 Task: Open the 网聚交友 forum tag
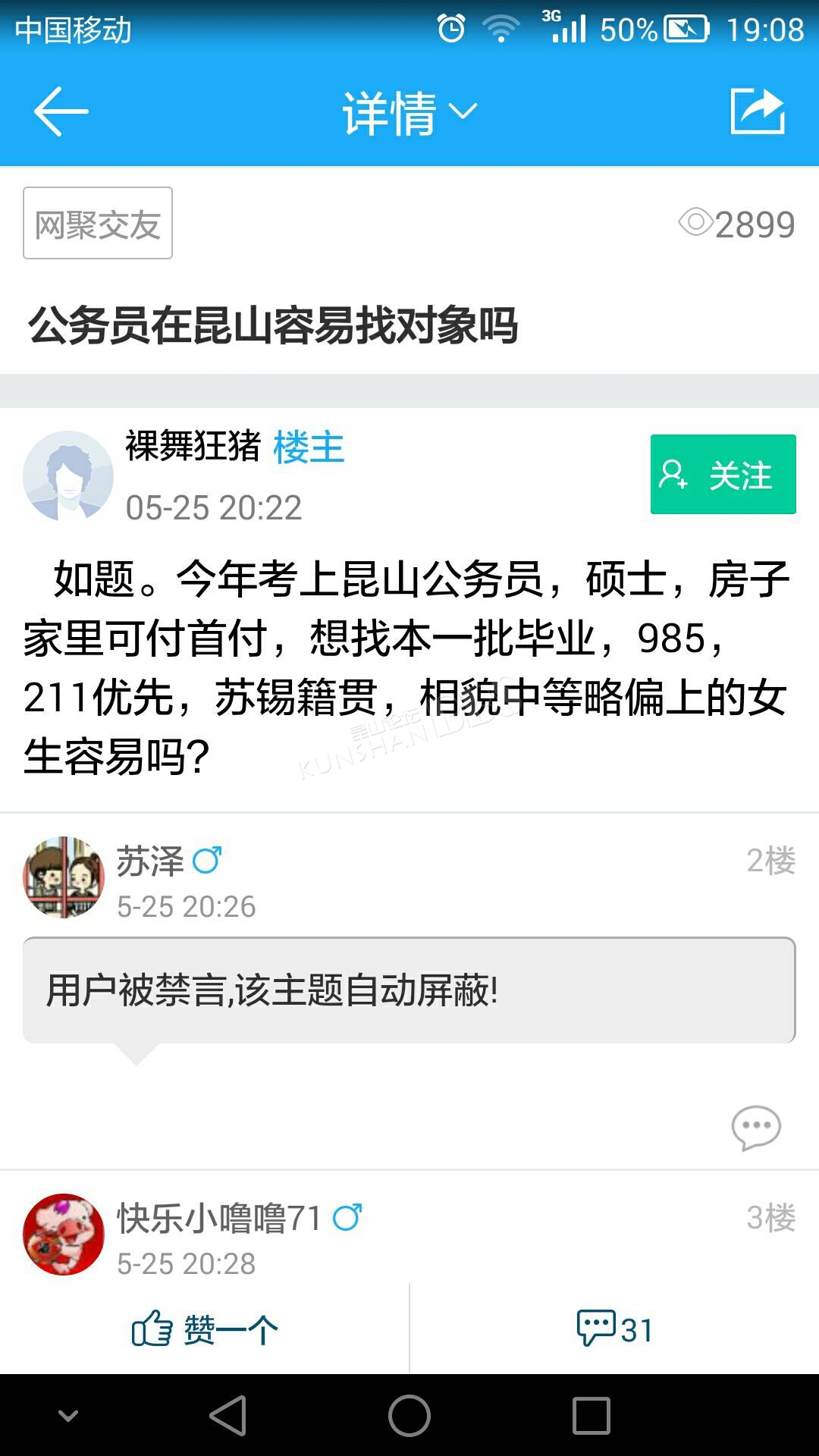[x=98, y=224]
